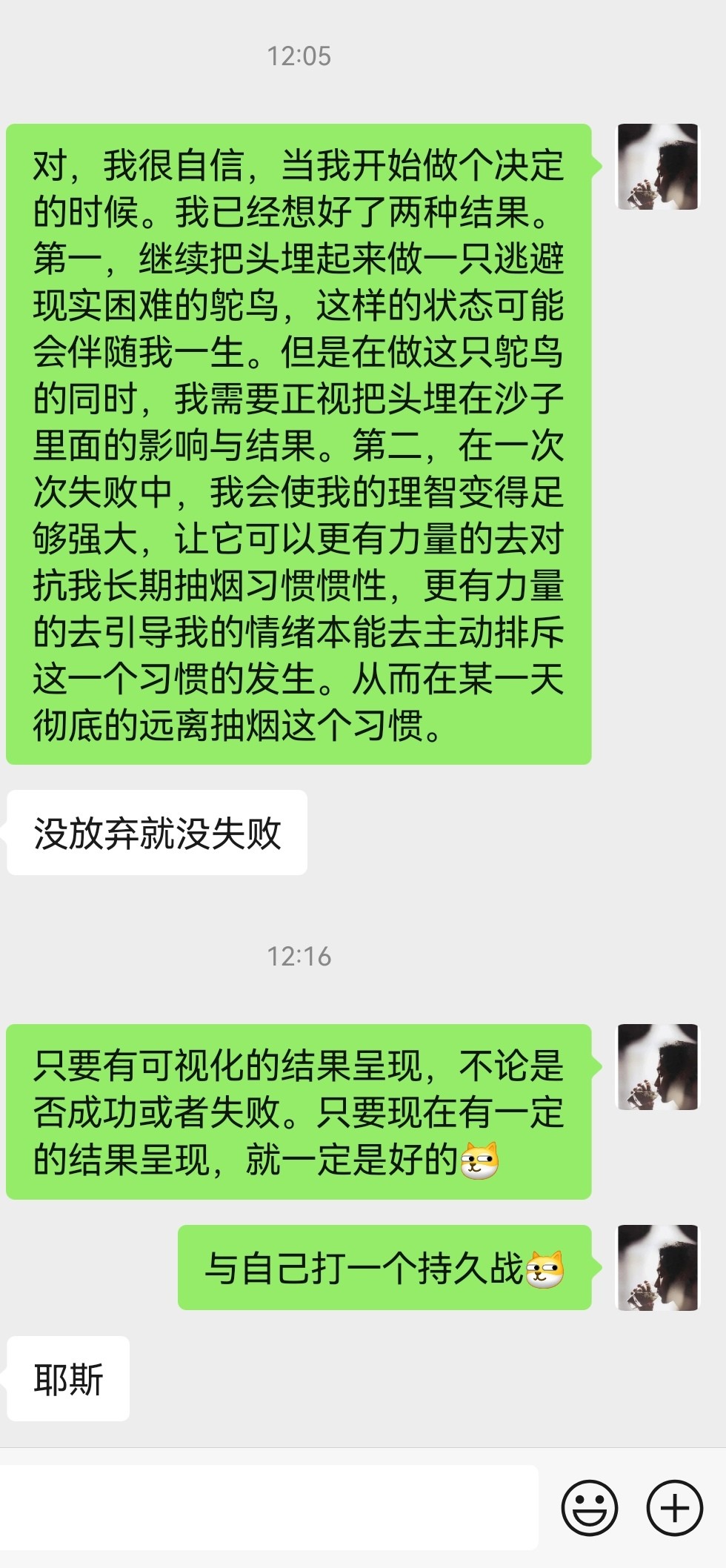Image resolution: width=726 pixels, height=1568 pixels.
Task: Tap avatar beside '只要有可视化的结果呈现' message
Action: point(658,1067)
